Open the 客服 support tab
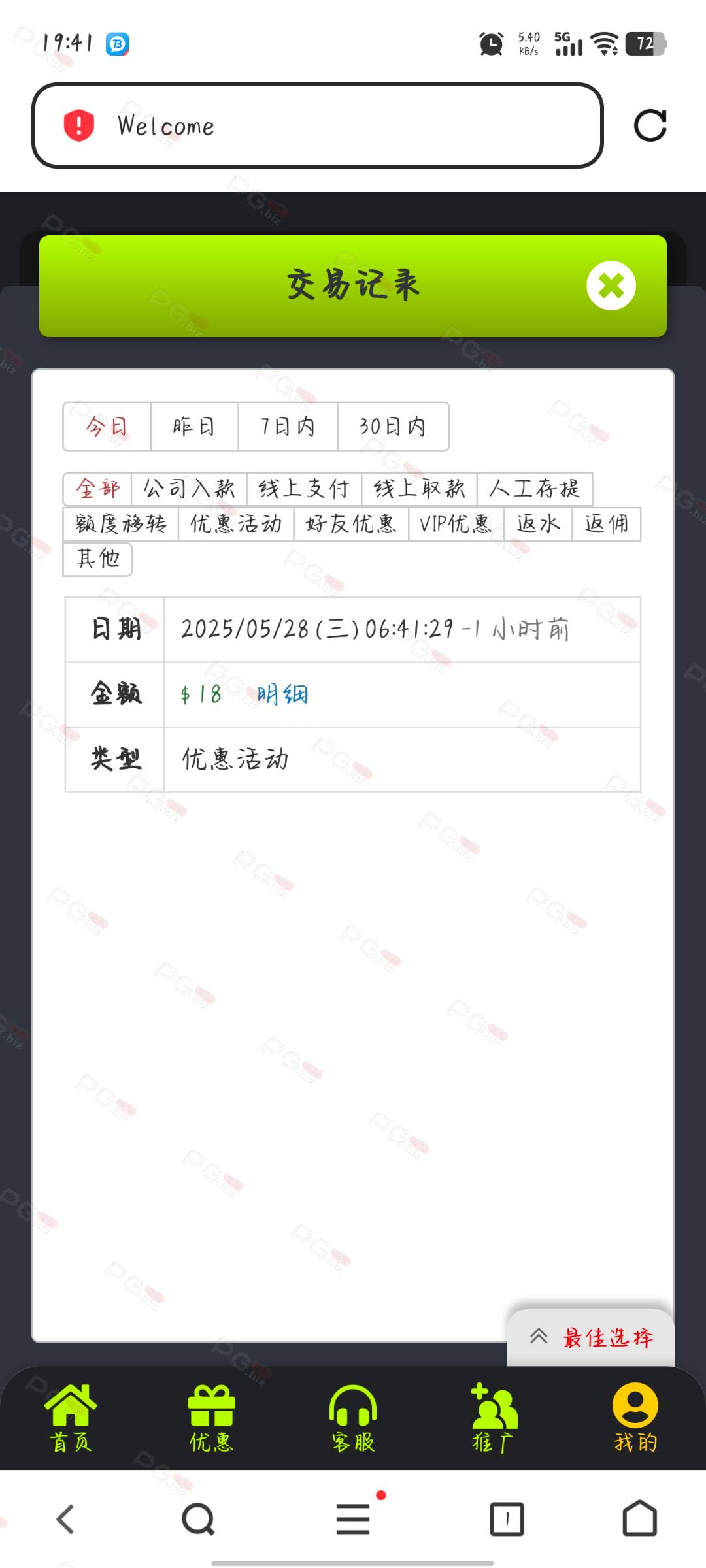The height and width of the screenshot is (1568, 706). click(x=353, y=1418)
